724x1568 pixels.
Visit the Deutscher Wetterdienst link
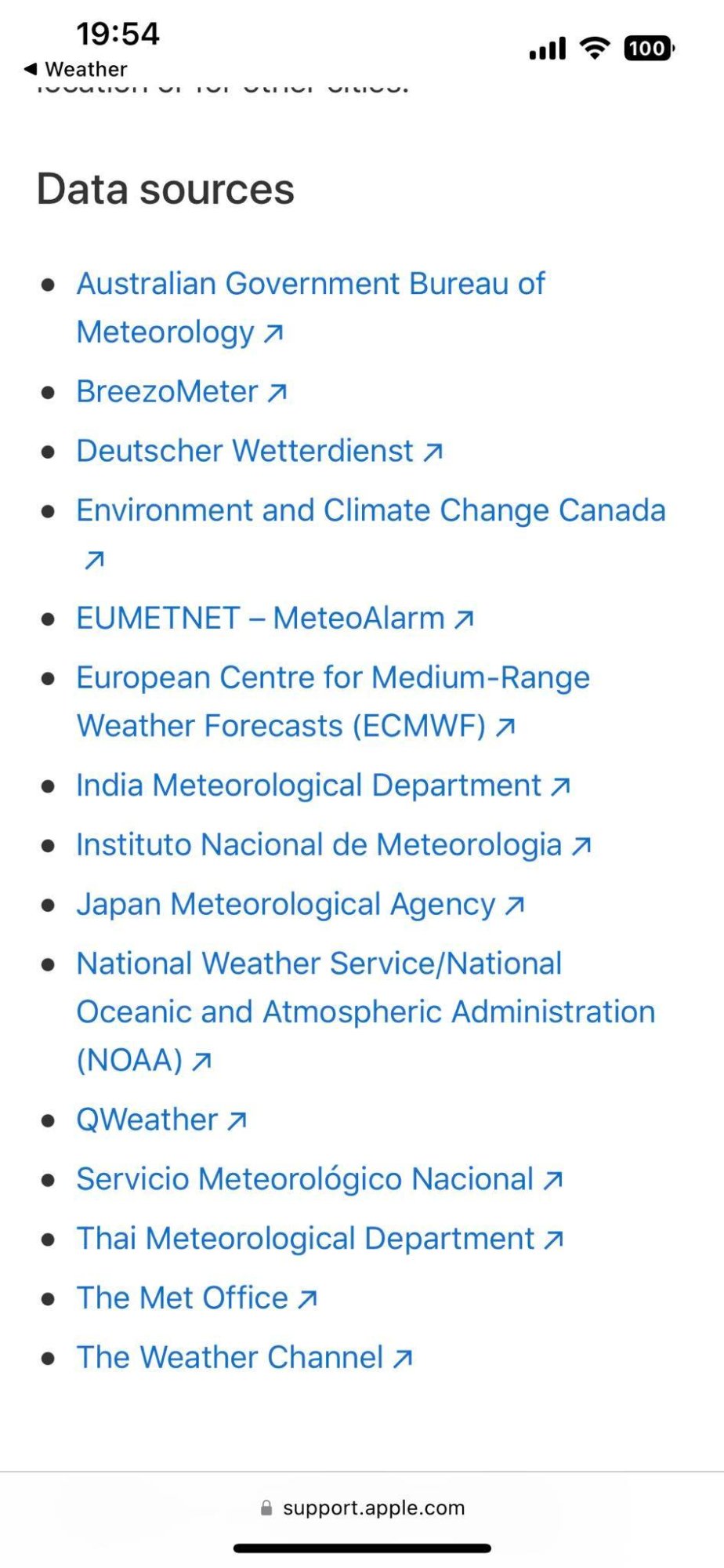259,451
